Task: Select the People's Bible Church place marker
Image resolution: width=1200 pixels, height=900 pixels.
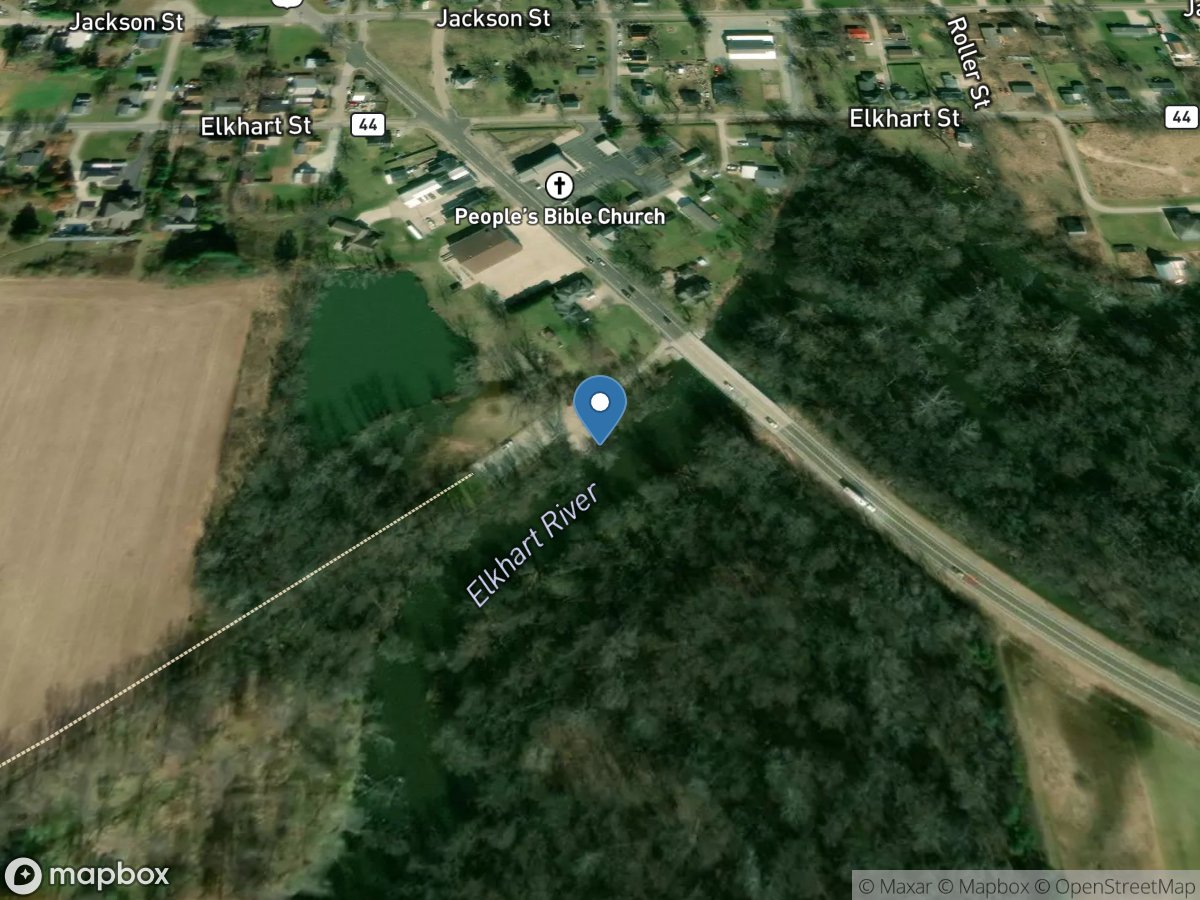Action: click(x=560, y=186)
